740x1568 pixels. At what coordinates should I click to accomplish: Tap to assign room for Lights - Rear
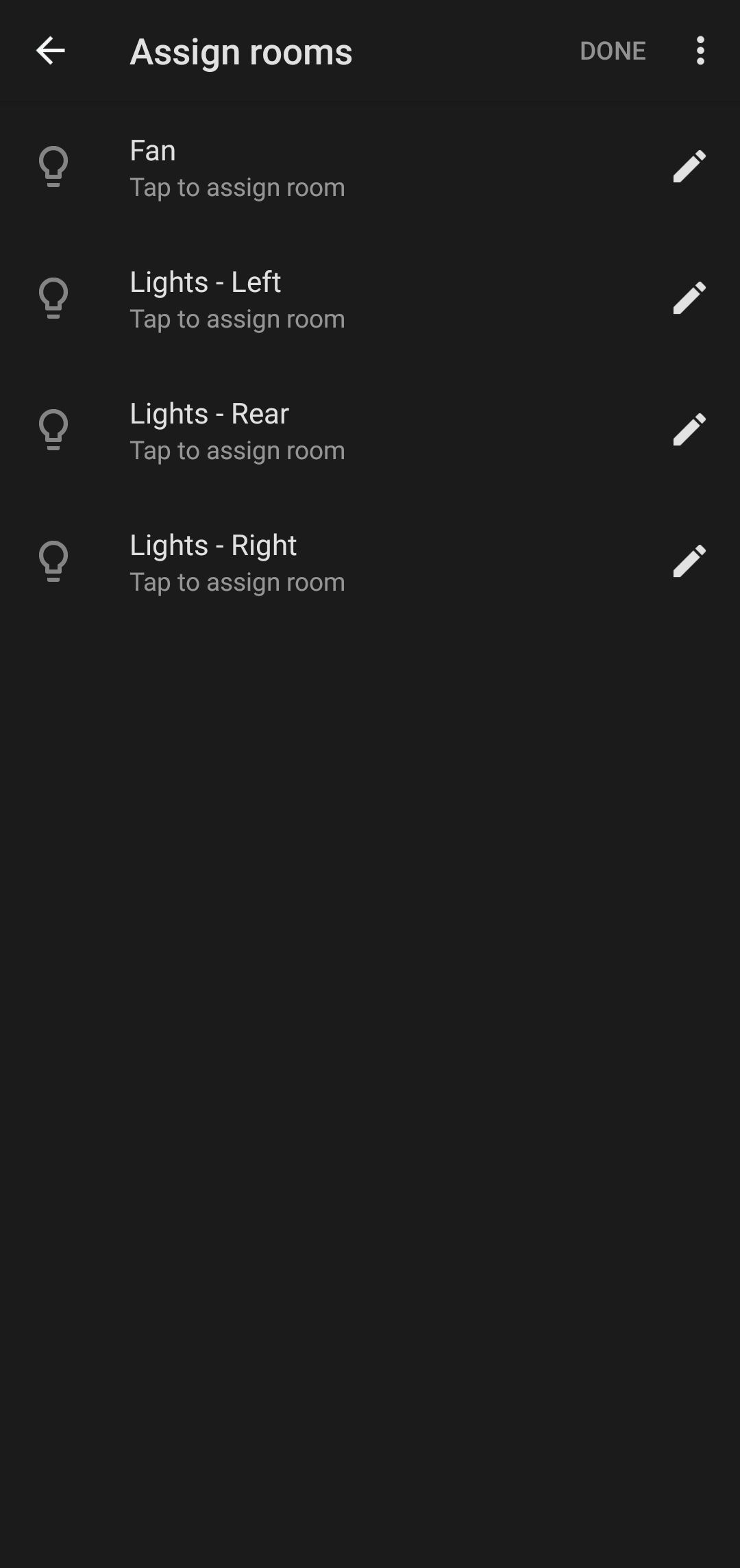pos(237,450)
